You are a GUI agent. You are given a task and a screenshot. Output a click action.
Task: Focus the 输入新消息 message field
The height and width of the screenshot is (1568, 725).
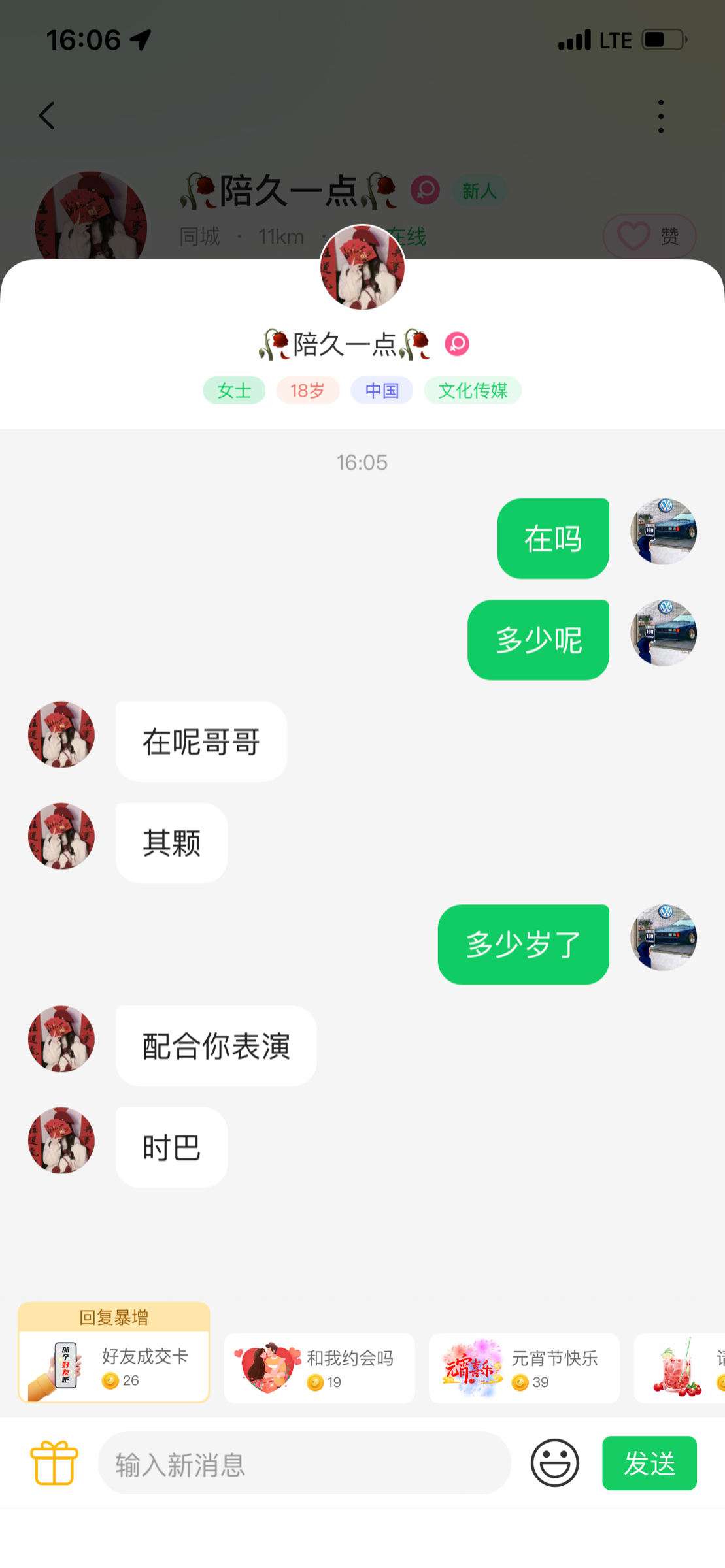pyautogui.click(x=304, y=1463)
